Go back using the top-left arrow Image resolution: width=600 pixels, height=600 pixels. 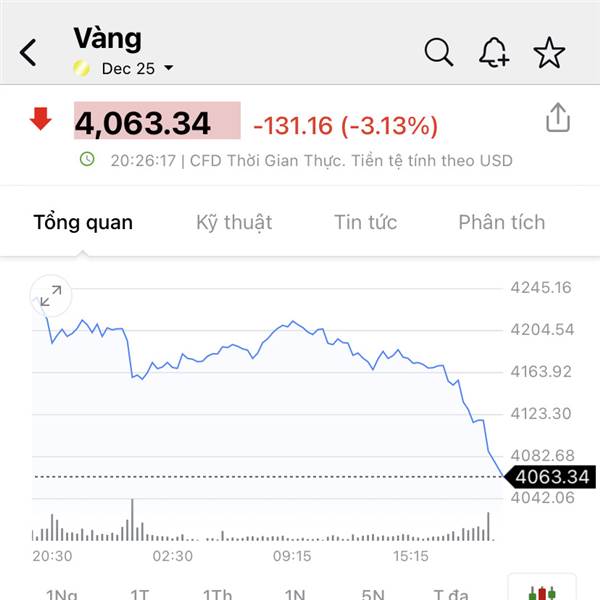29,53
